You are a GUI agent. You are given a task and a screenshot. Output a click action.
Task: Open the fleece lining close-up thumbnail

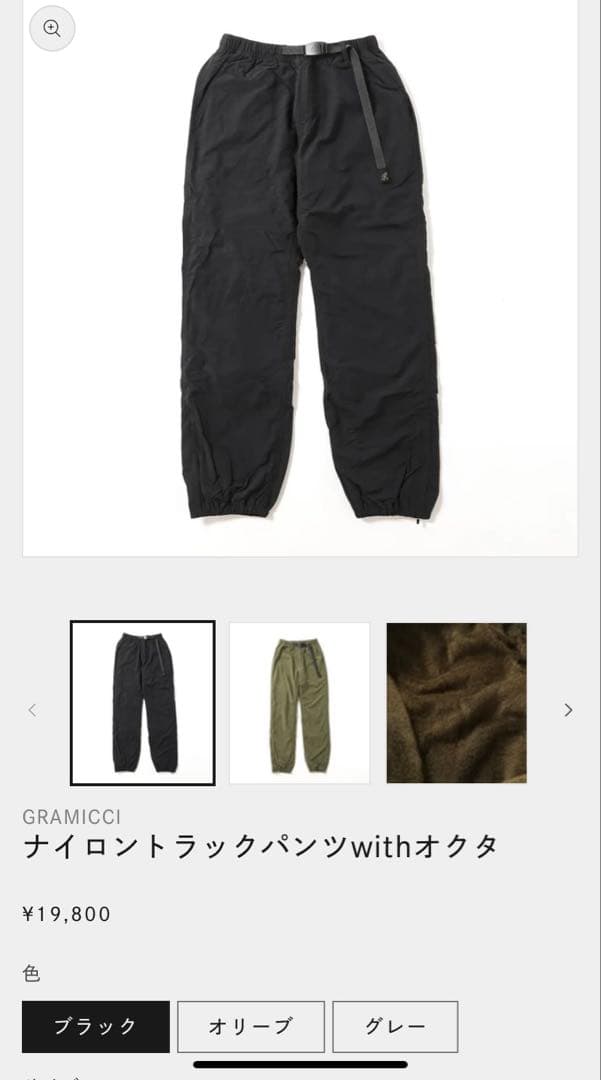point(456,703)
